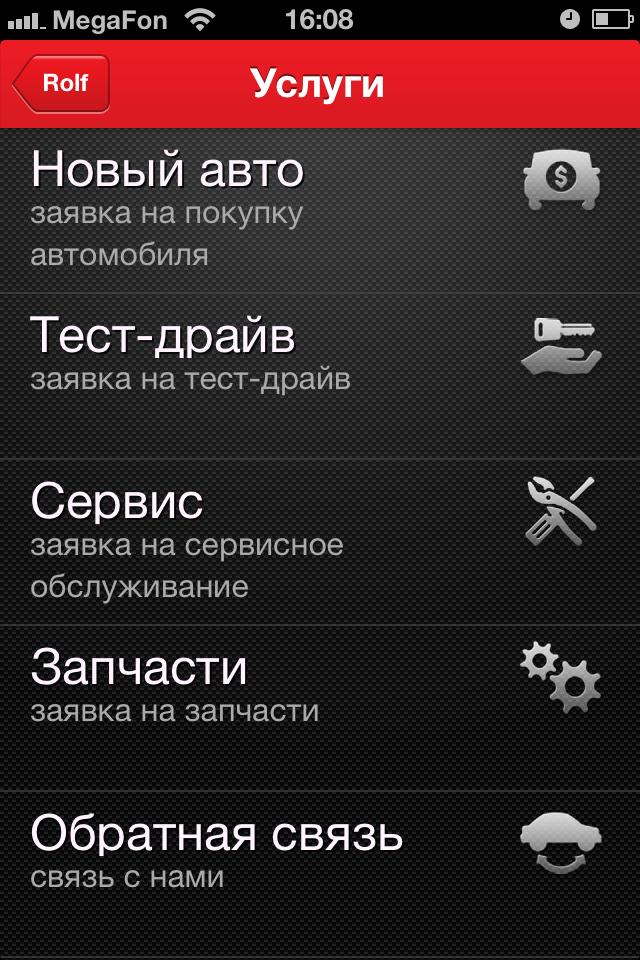Screen dimensions: 640x960
Task: Open the Новый авто request
Action: coord(320,211)
